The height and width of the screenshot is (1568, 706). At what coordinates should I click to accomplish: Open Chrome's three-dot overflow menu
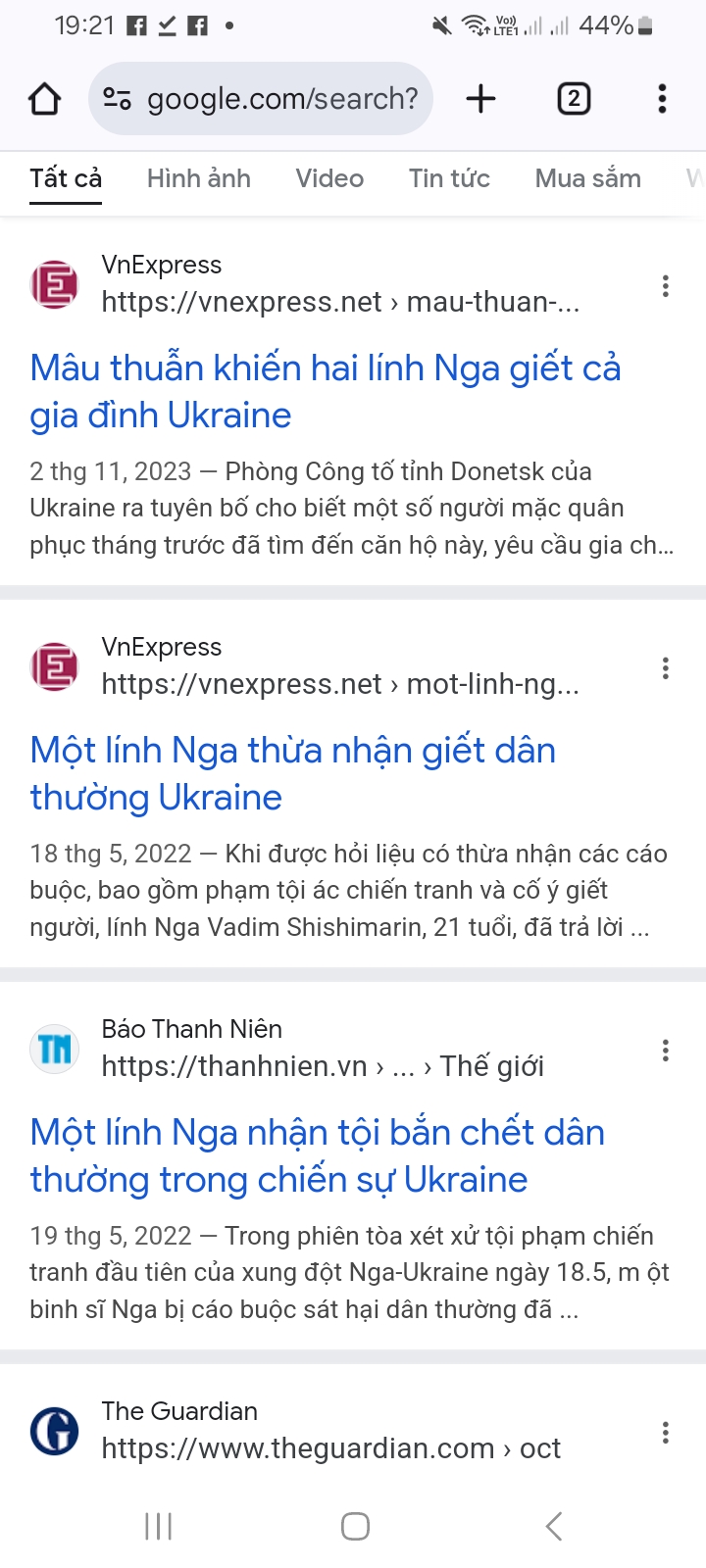coord(662,98)
